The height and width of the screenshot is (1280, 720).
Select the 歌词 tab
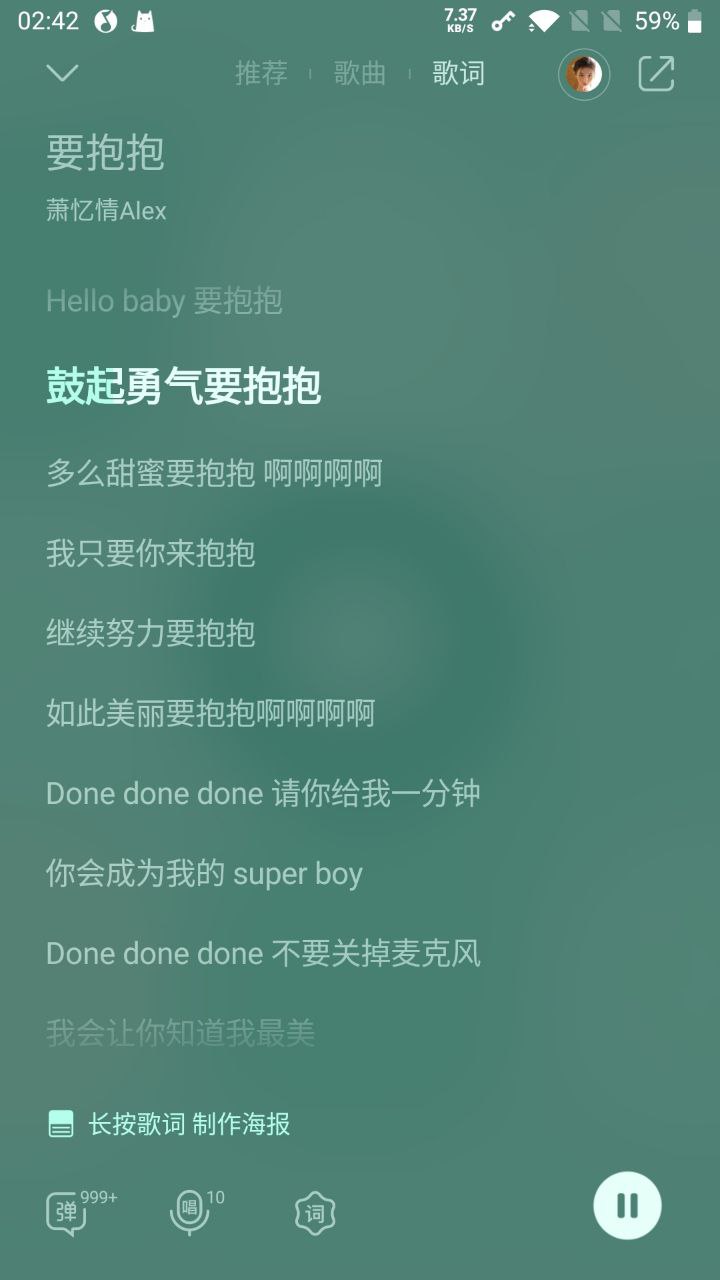[x=458, y=73]
